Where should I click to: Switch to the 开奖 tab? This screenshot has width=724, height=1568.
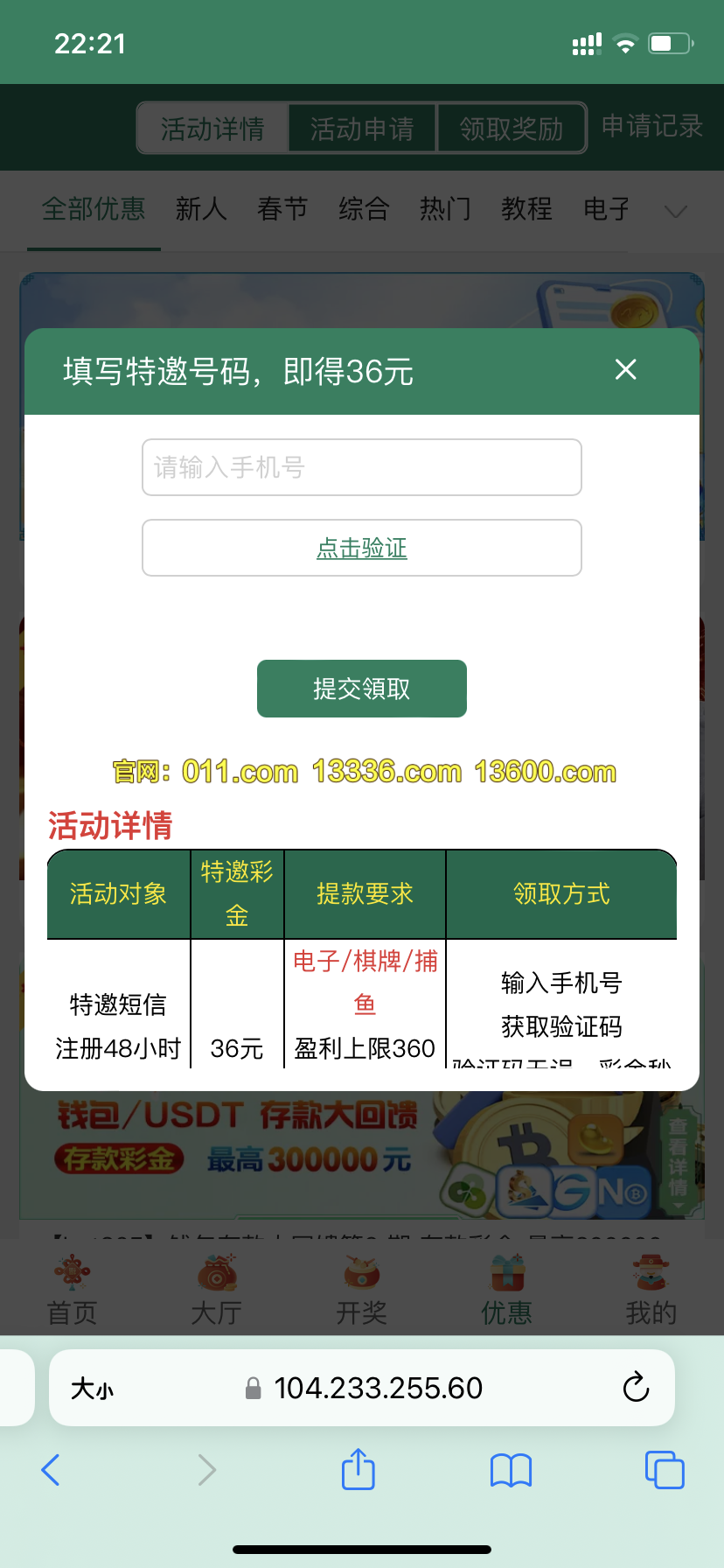[x=362, y=1290]
